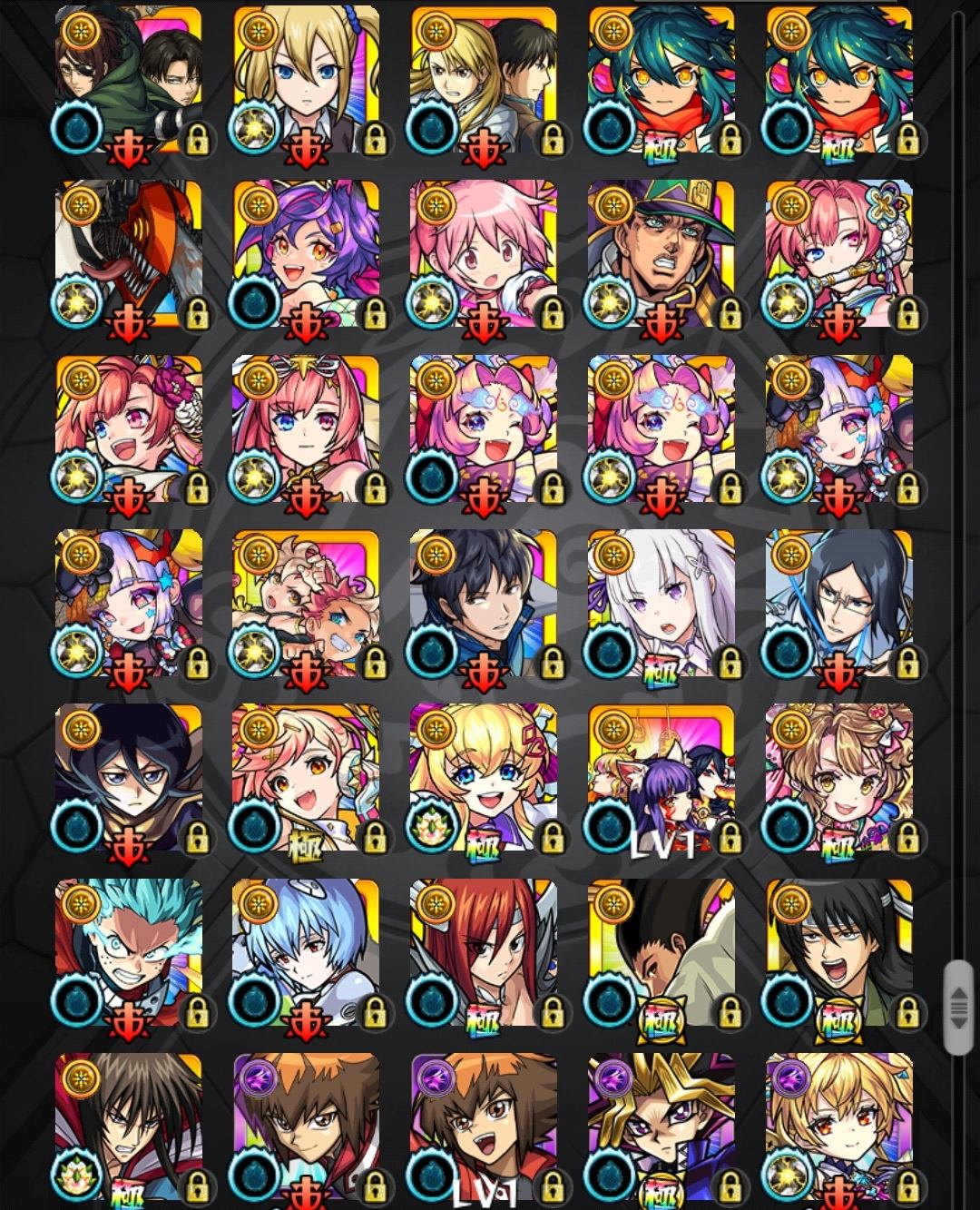This screenshot has width=980, height=1210.
Task: Select the Riza Hawkeye and Roy Mustang tile
Action: pos(483,80)
